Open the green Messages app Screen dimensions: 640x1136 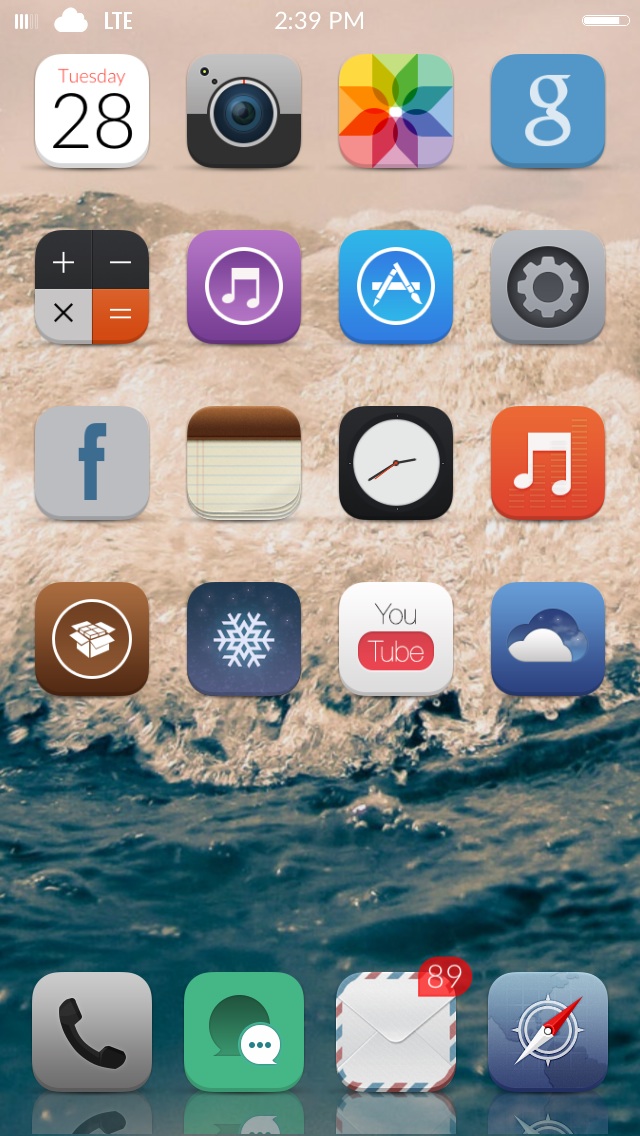(x=244, y=1032)
